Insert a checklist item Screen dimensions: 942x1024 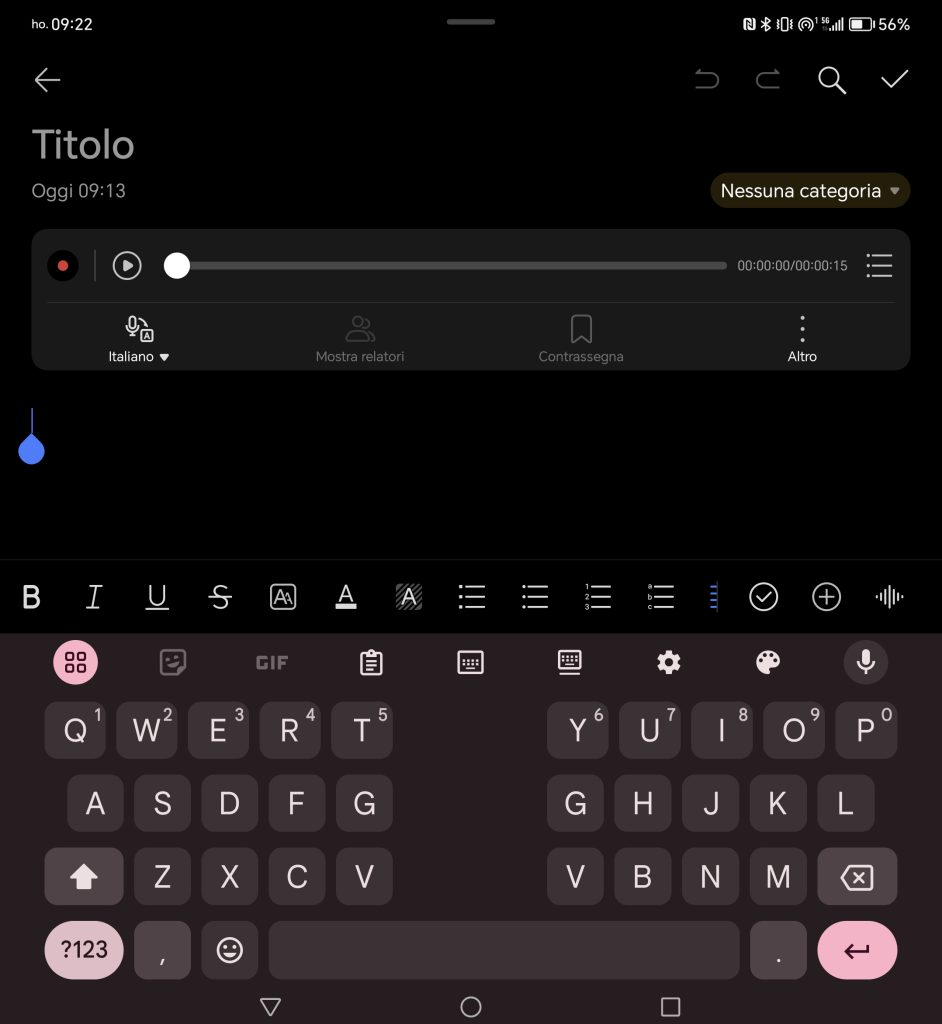coord(764,598)
